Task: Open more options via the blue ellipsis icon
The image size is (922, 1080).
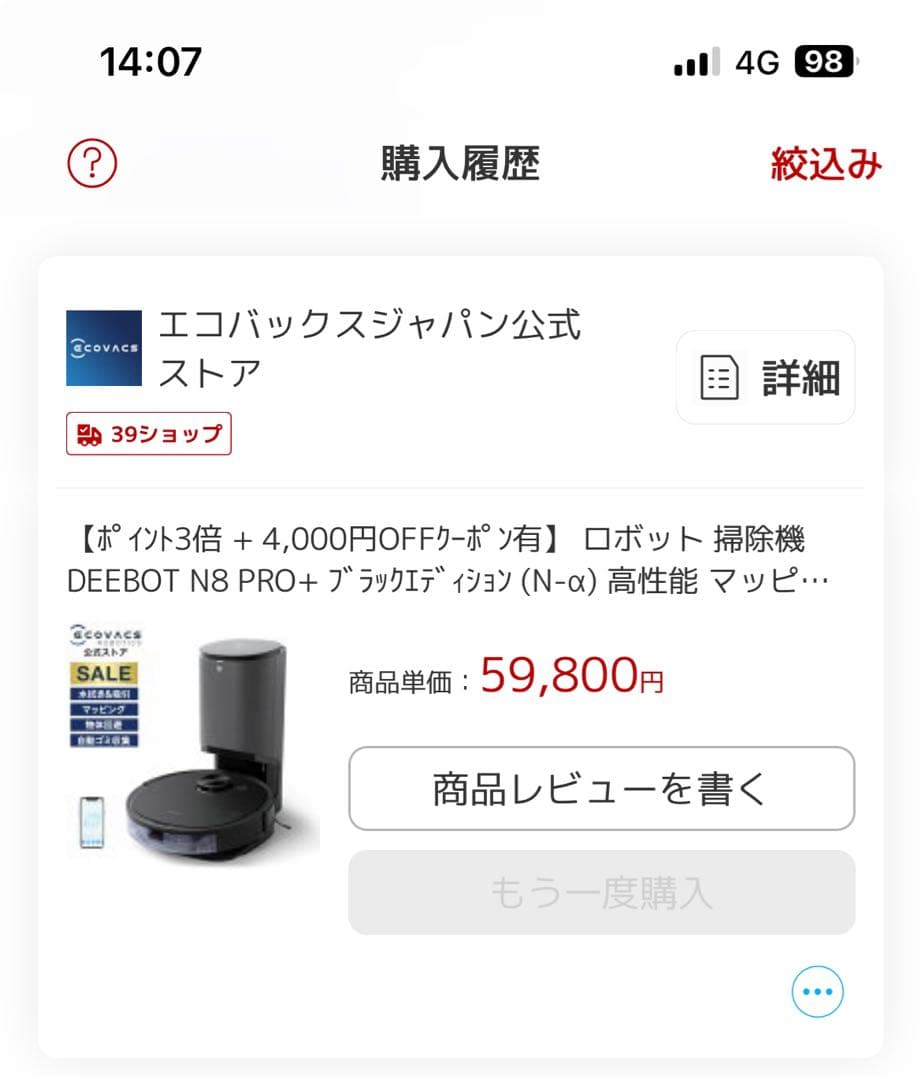Action: pos(817,991)
